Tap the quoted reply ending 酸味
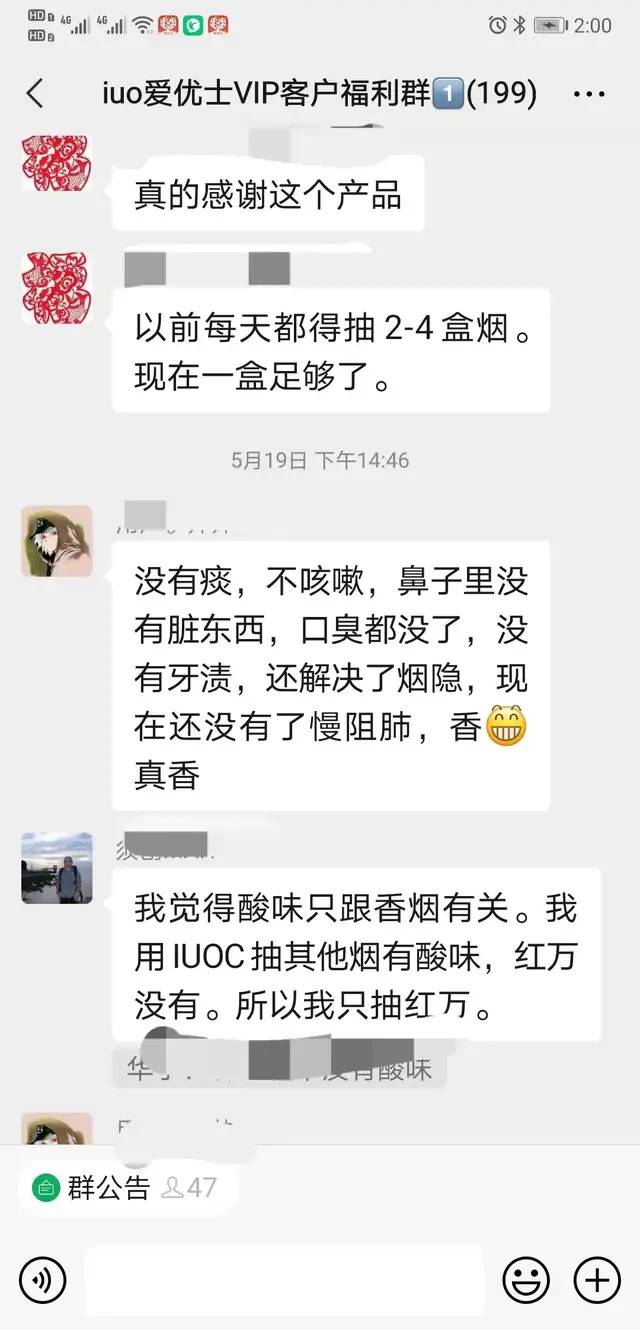Viewport: 640px width, 1330px height. (278, 1071)
